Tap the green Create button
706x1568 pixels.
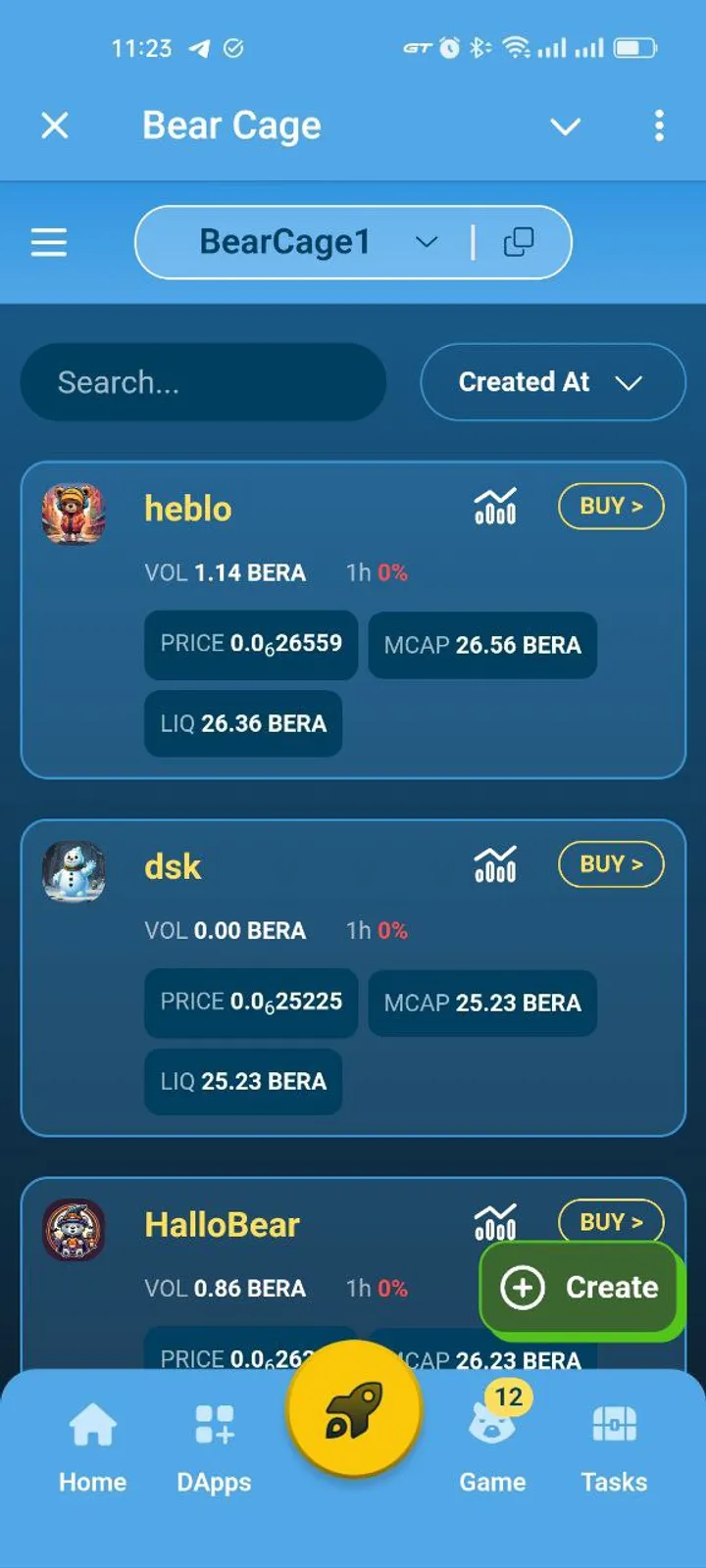point(580,1288)
